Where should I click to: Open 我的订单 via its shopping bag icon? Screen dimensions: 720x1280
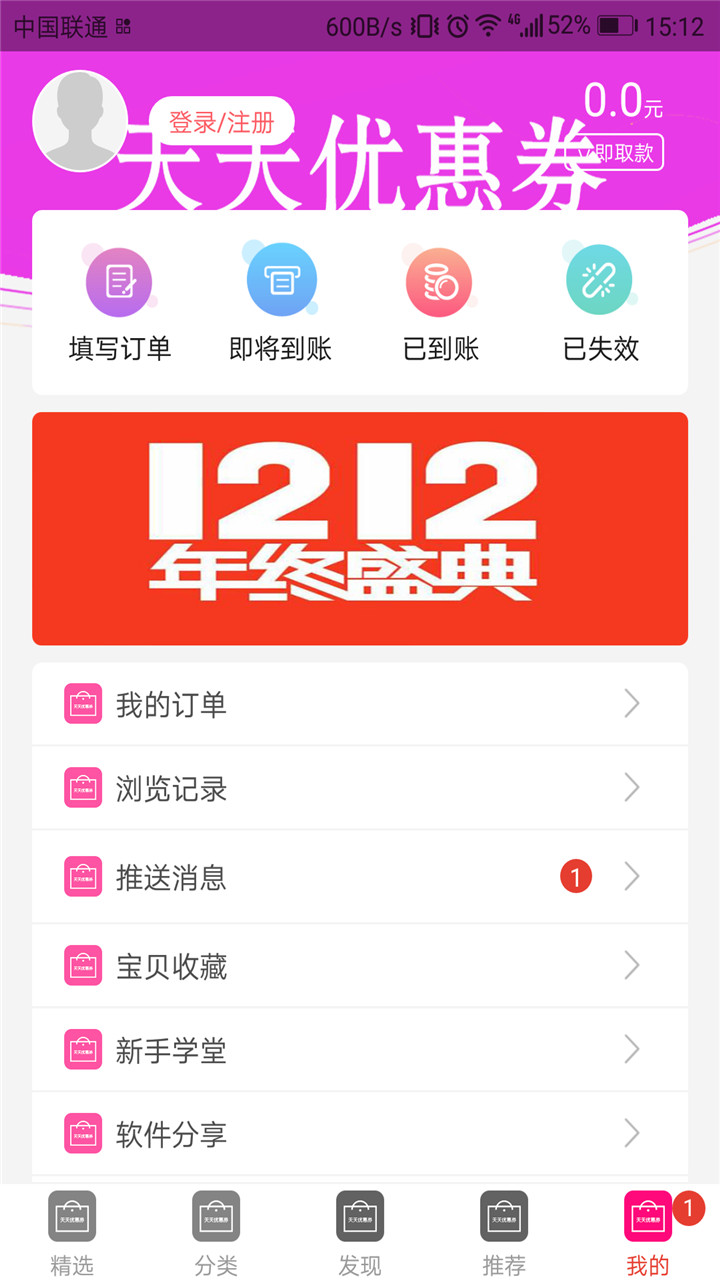pyautogui.click(x=82, y=703)
